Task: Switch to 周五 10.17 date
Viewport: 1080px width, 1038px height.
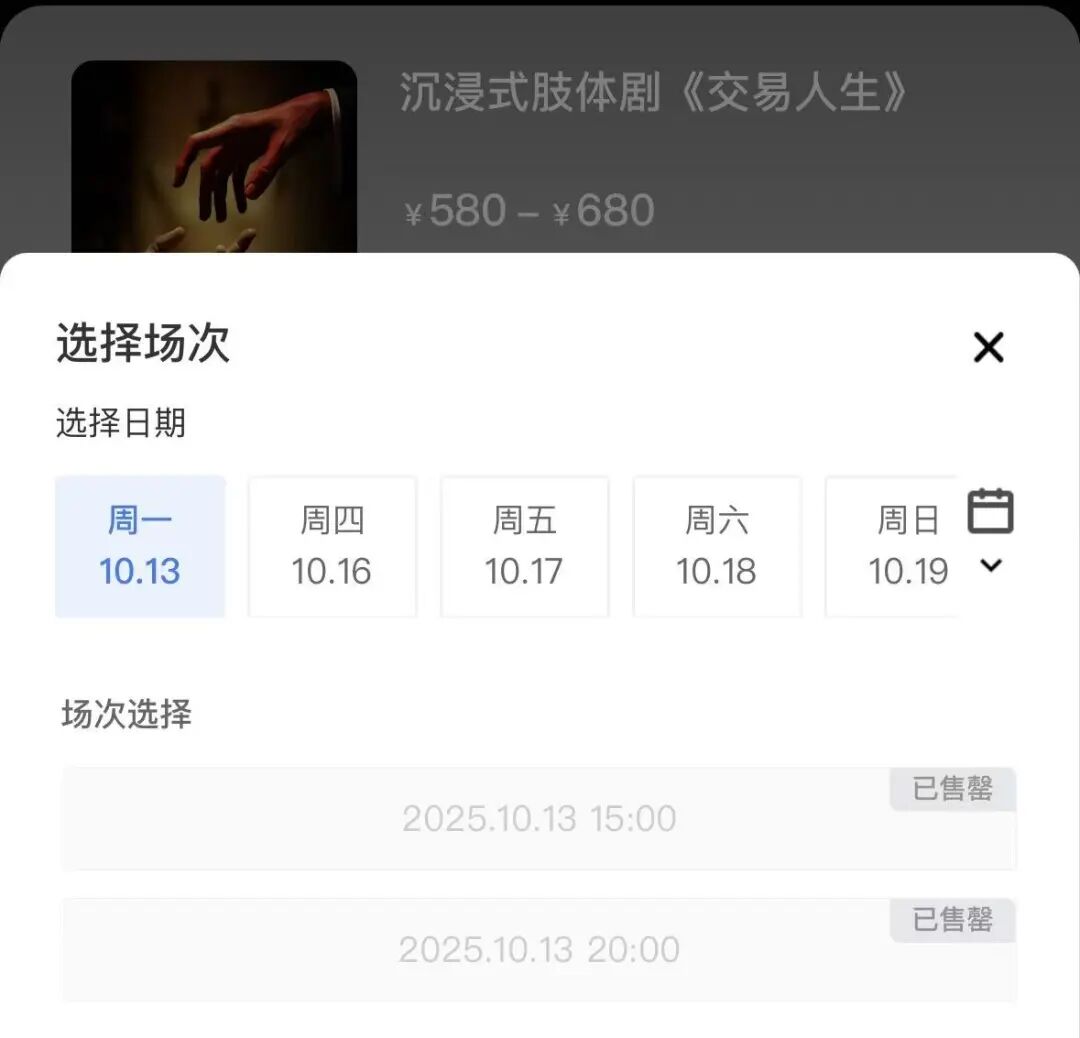Action: click(524, 546)
